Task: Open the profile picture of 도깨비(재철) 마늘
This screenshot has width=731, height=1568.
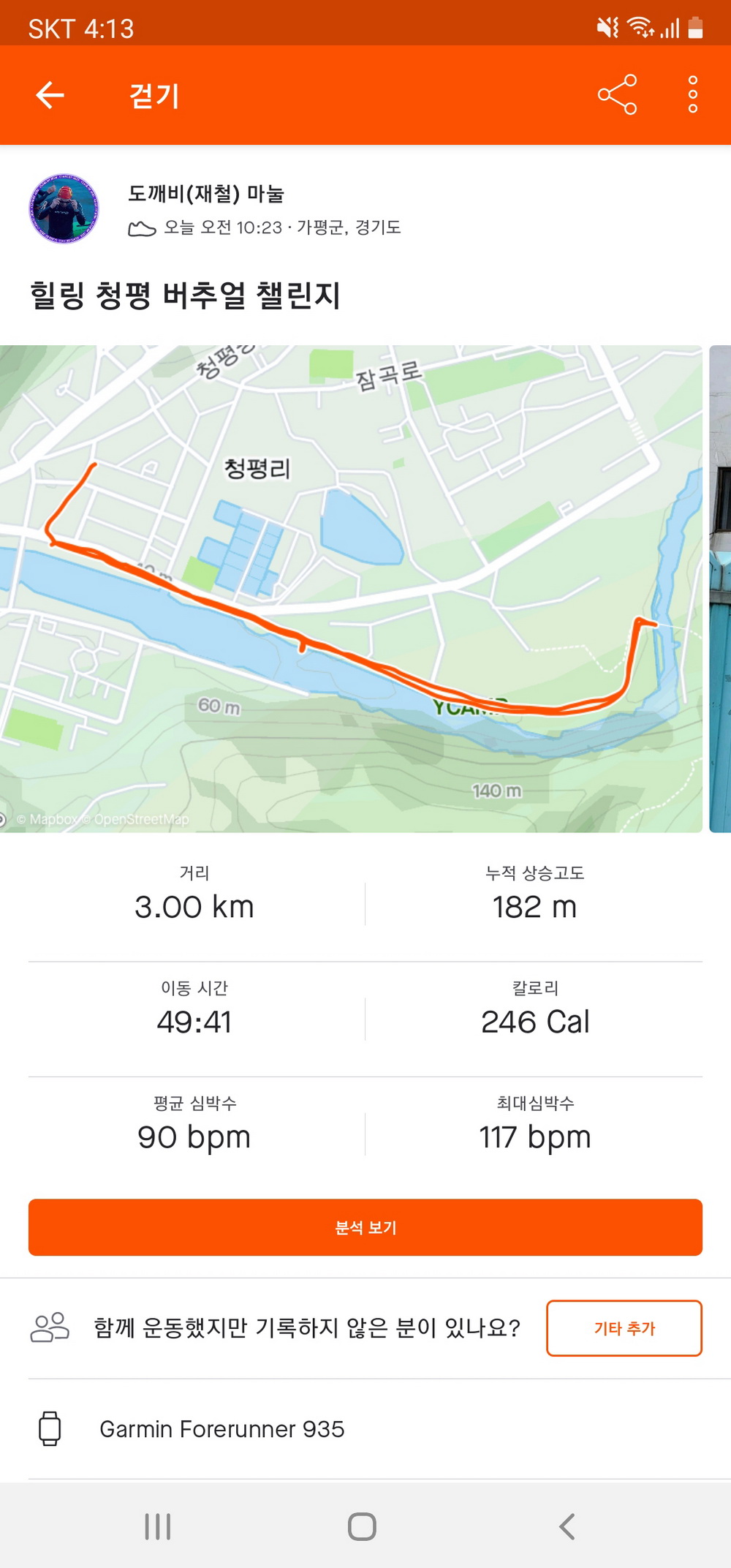Action: point(64,208)
